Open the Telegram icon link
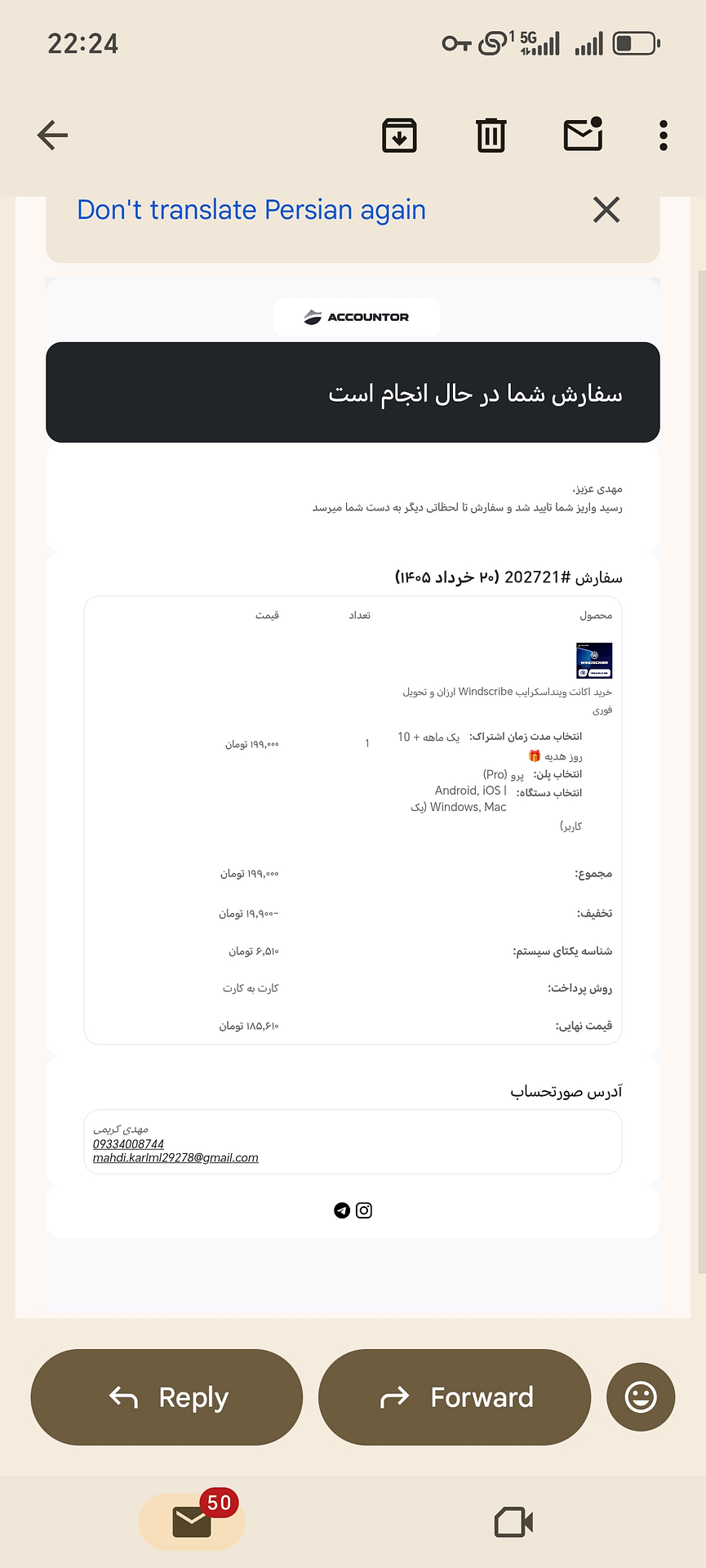Viewport: 706px width, 1568px height. pos(342,1210)
